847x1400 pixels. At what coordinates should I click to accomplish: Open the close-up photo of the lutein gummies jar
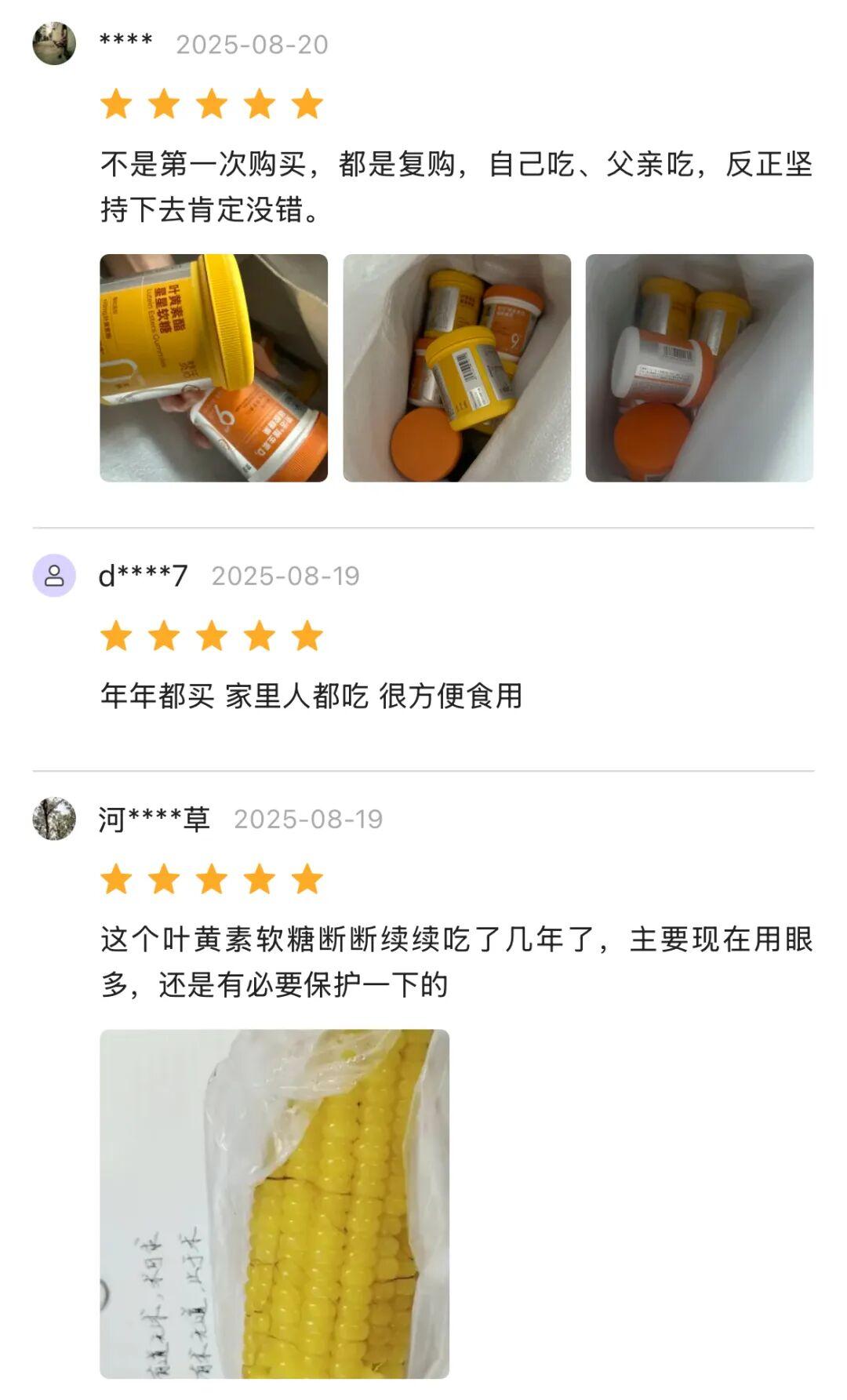pyautogui.click(x=213, y=368)
